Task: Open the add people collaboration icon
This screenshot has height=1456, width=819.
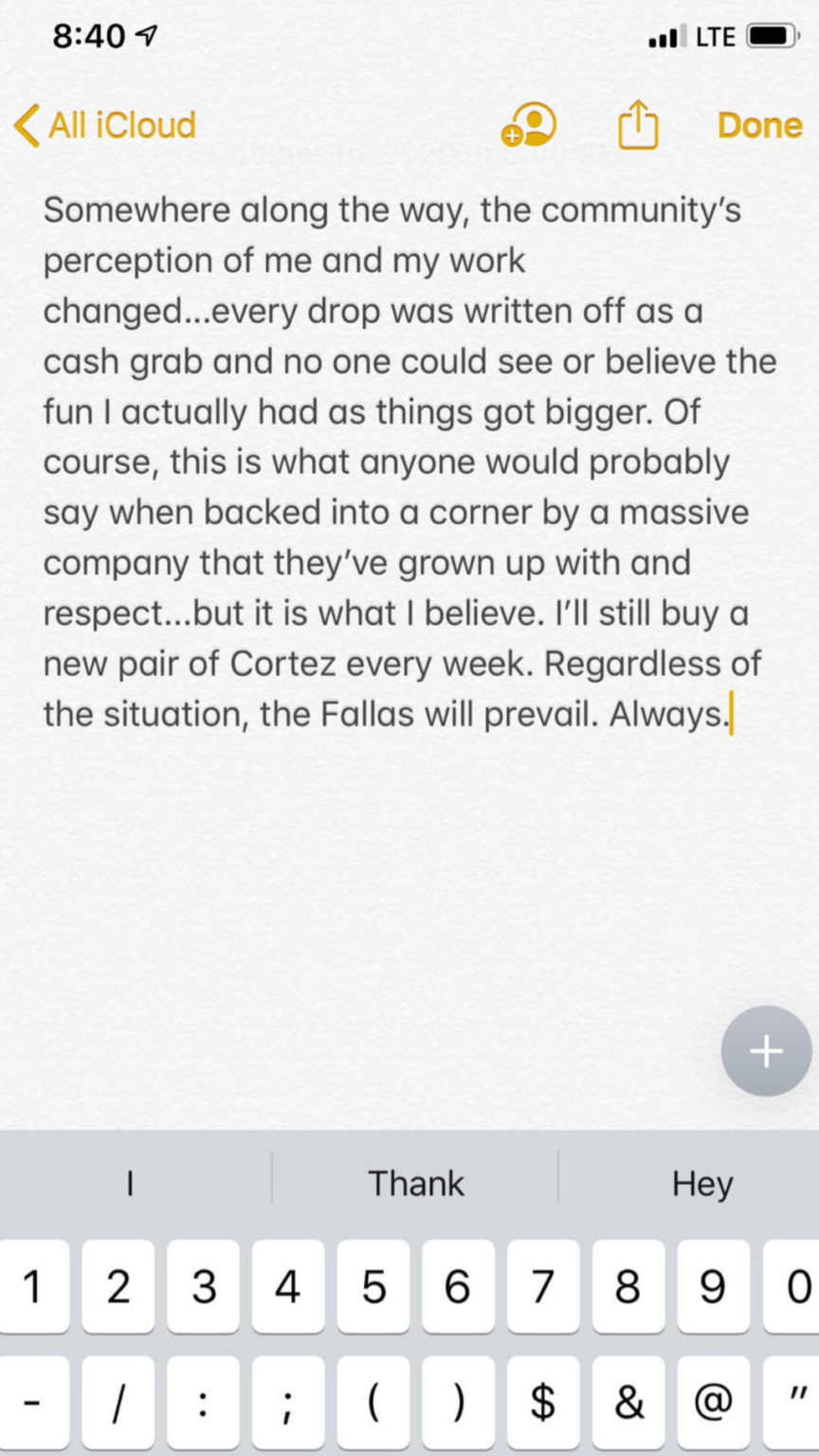Action: click(529, 125)
